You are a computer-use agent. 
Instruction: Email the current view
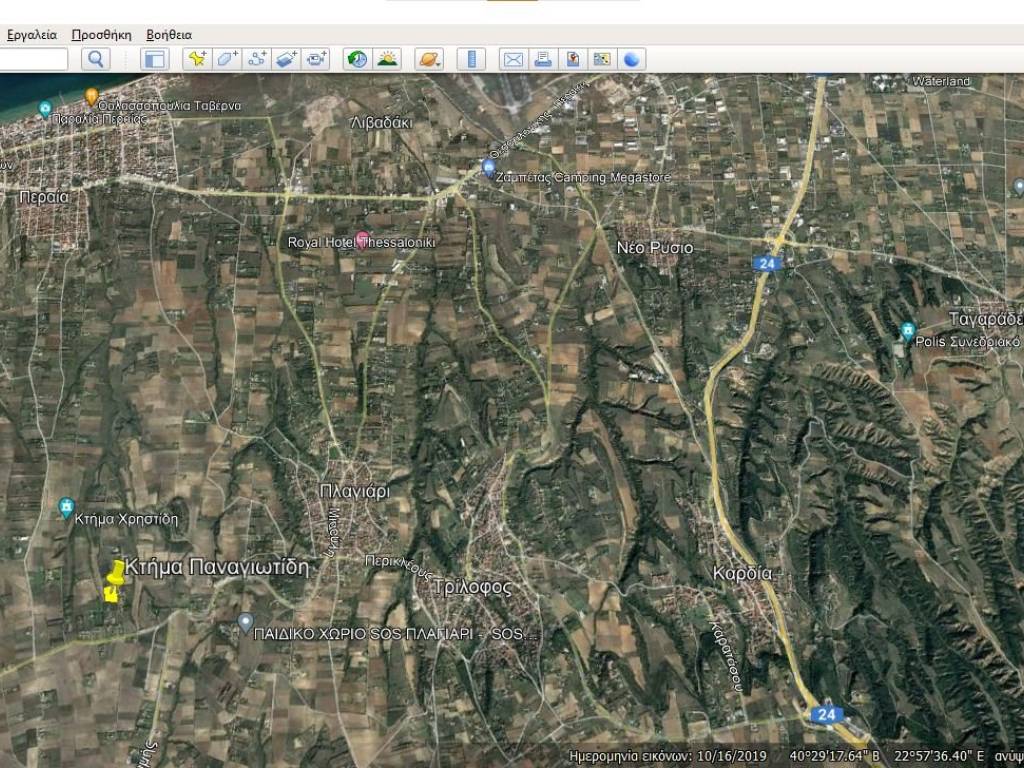point(513,59)
